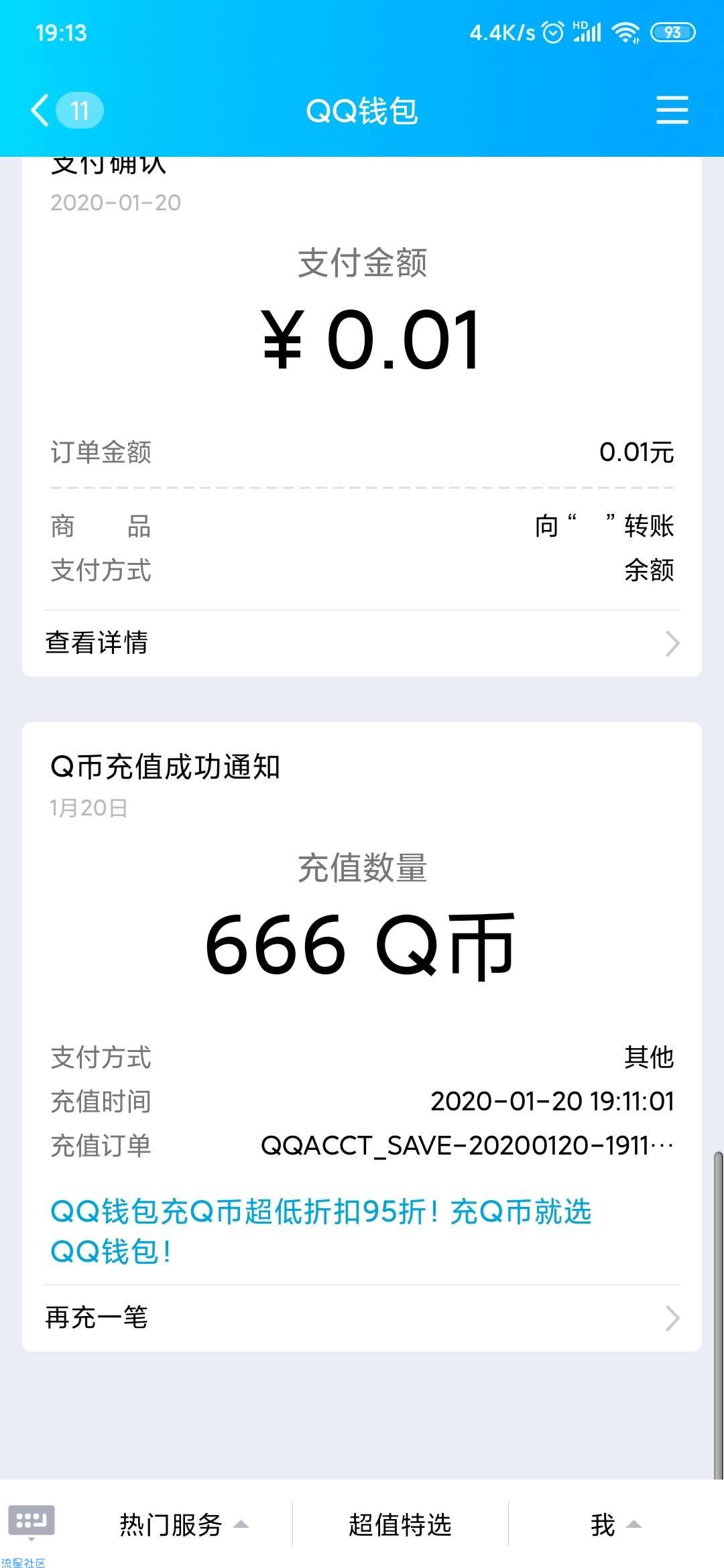Open the hamburger menu in QQ钱包
Image resolution: width=724 pixels, height=1568 pixels.
tap(672, 110)
